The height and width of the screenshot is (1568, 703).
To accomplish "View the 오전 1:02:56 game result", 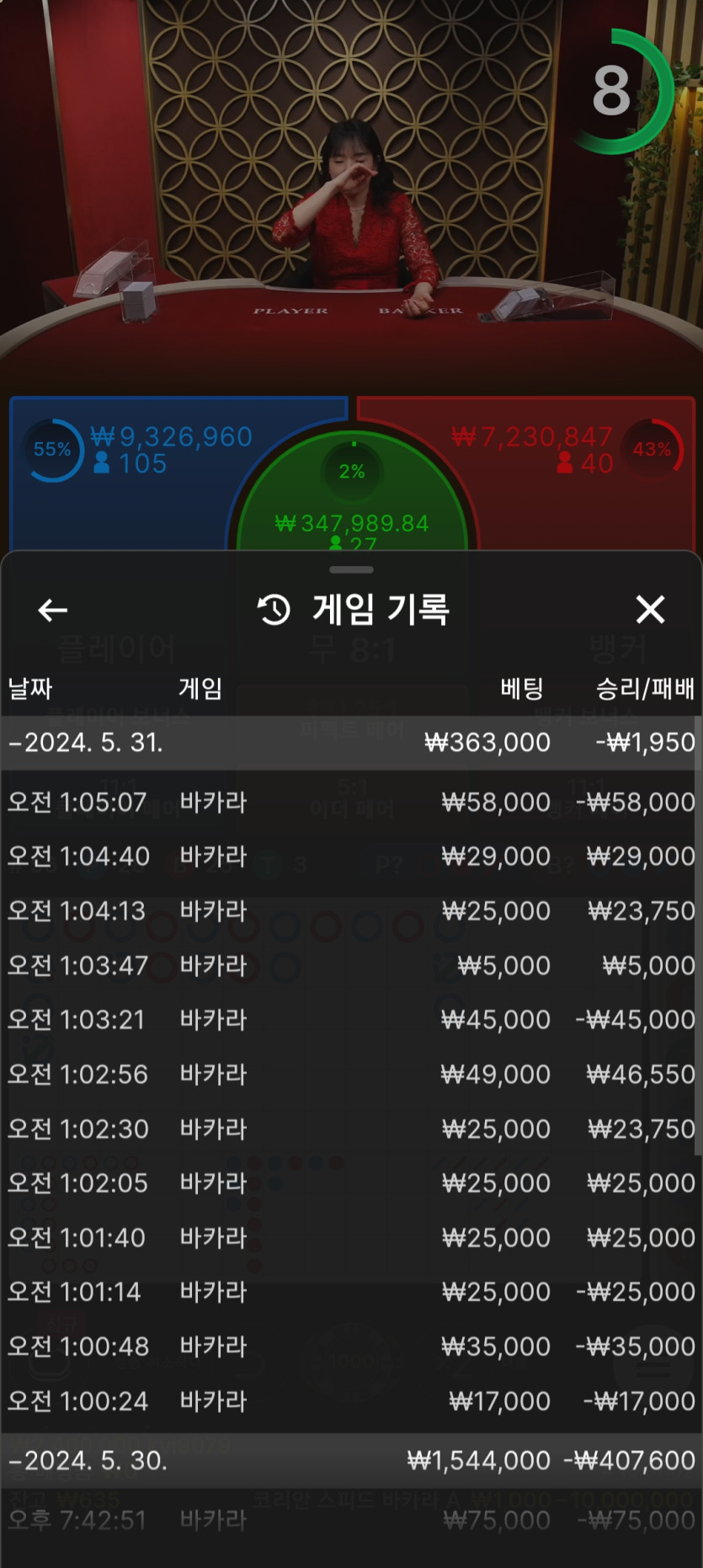I will coord(350,1075).
